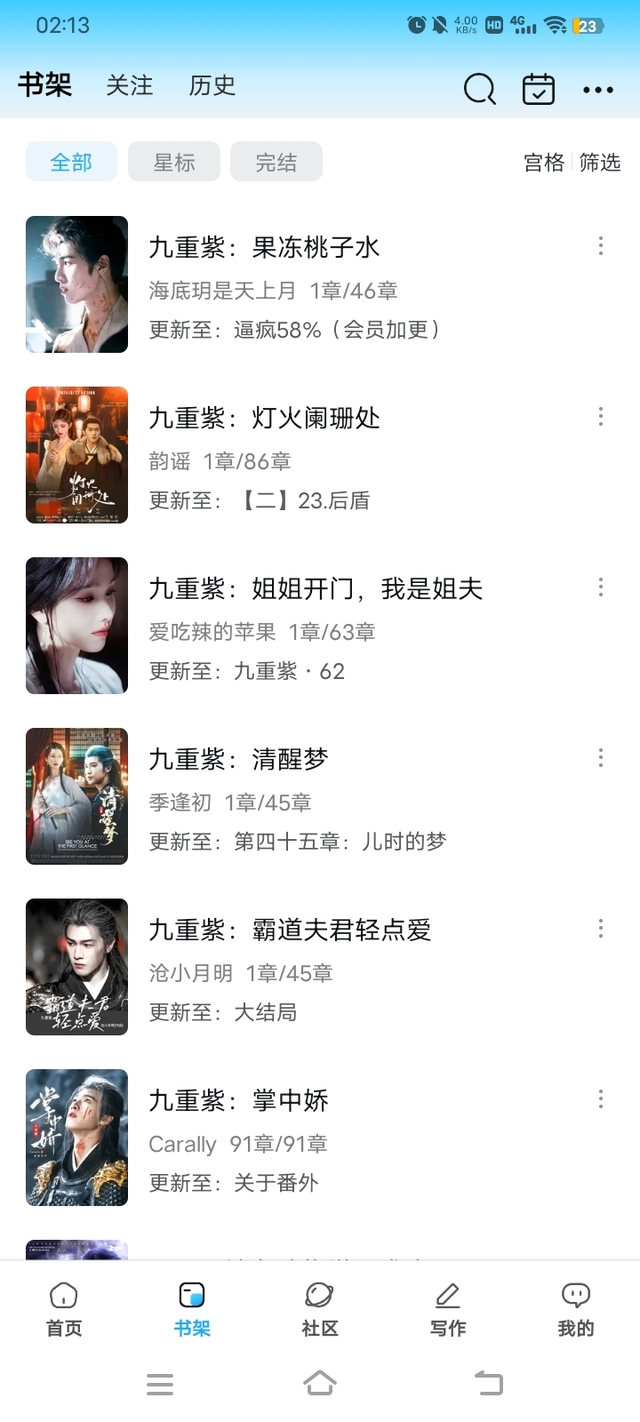This screenshot has height=1422, width=640.
Task: Go to the 社区 tab
Action: point(320,1310)
